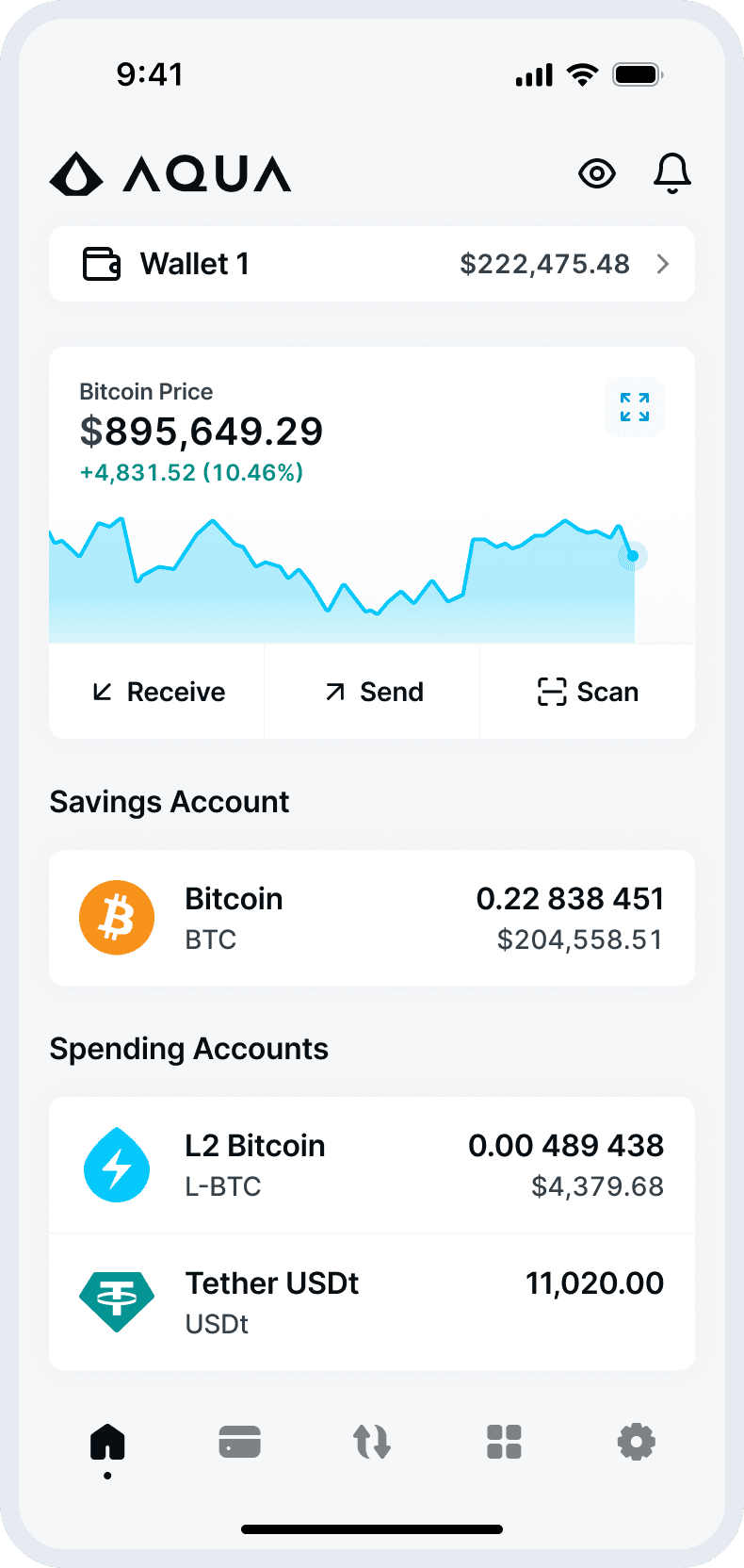Open the apps grid icon in bottom bar
Viewport: 744px width, 1568px height.
point(504,1441)
